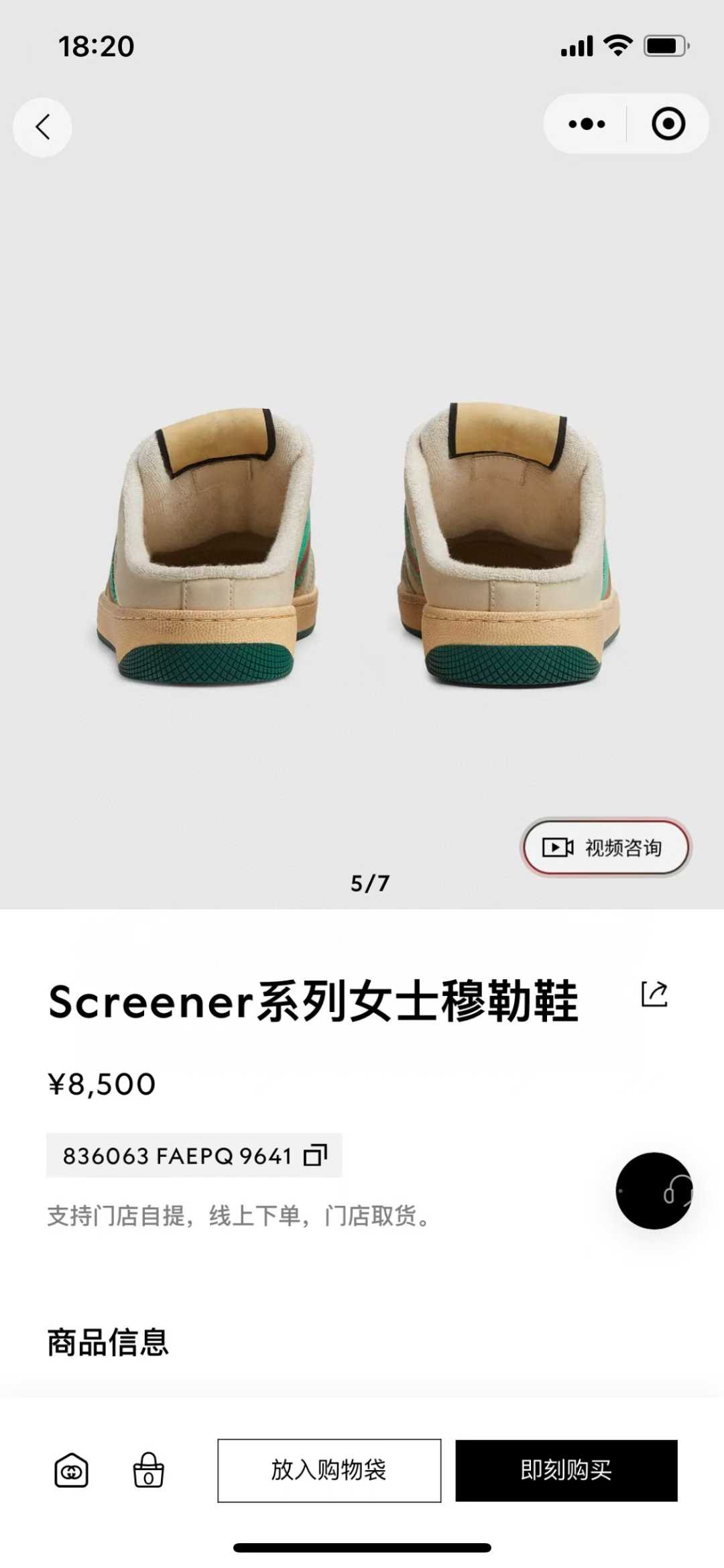The height and width of the screenshot is (1568, 724).
Task: Share the Screener mule product
Action: 654,994
